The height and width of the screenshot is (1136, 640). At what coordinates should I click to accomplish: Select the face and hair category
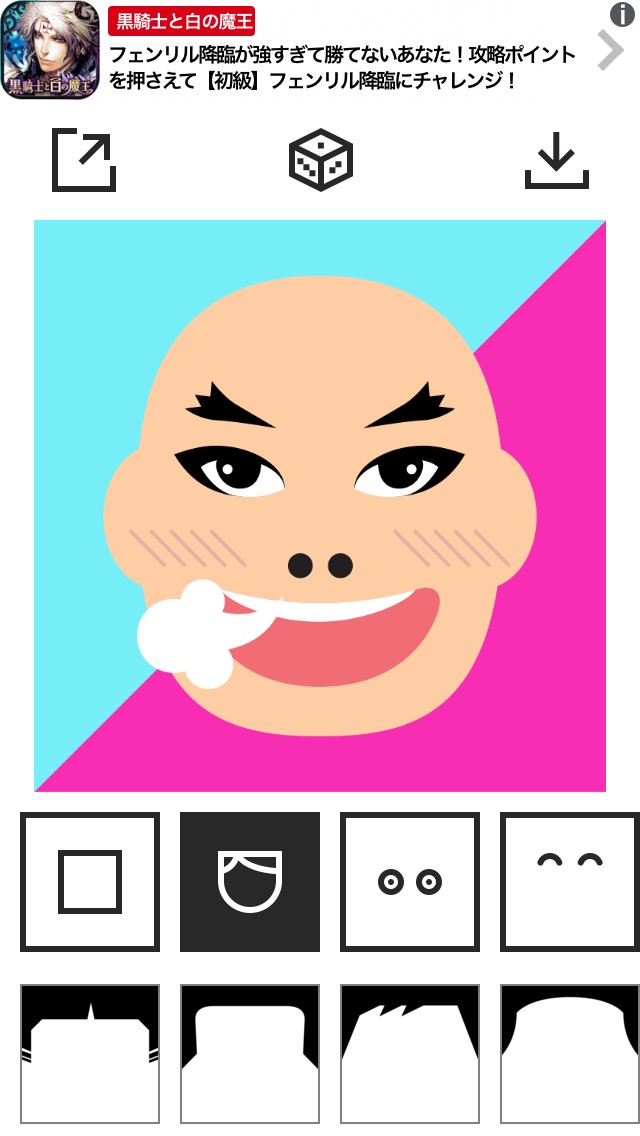coord(250,882)
